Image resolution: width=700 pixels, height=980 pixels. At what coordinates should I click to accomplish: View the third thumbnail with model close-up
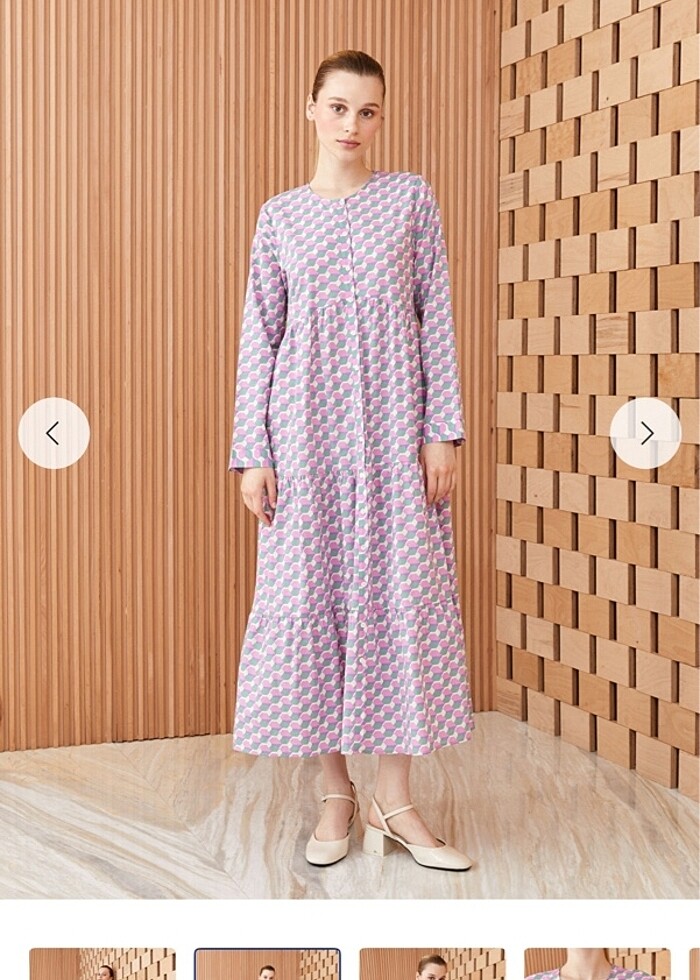[432, 964]
